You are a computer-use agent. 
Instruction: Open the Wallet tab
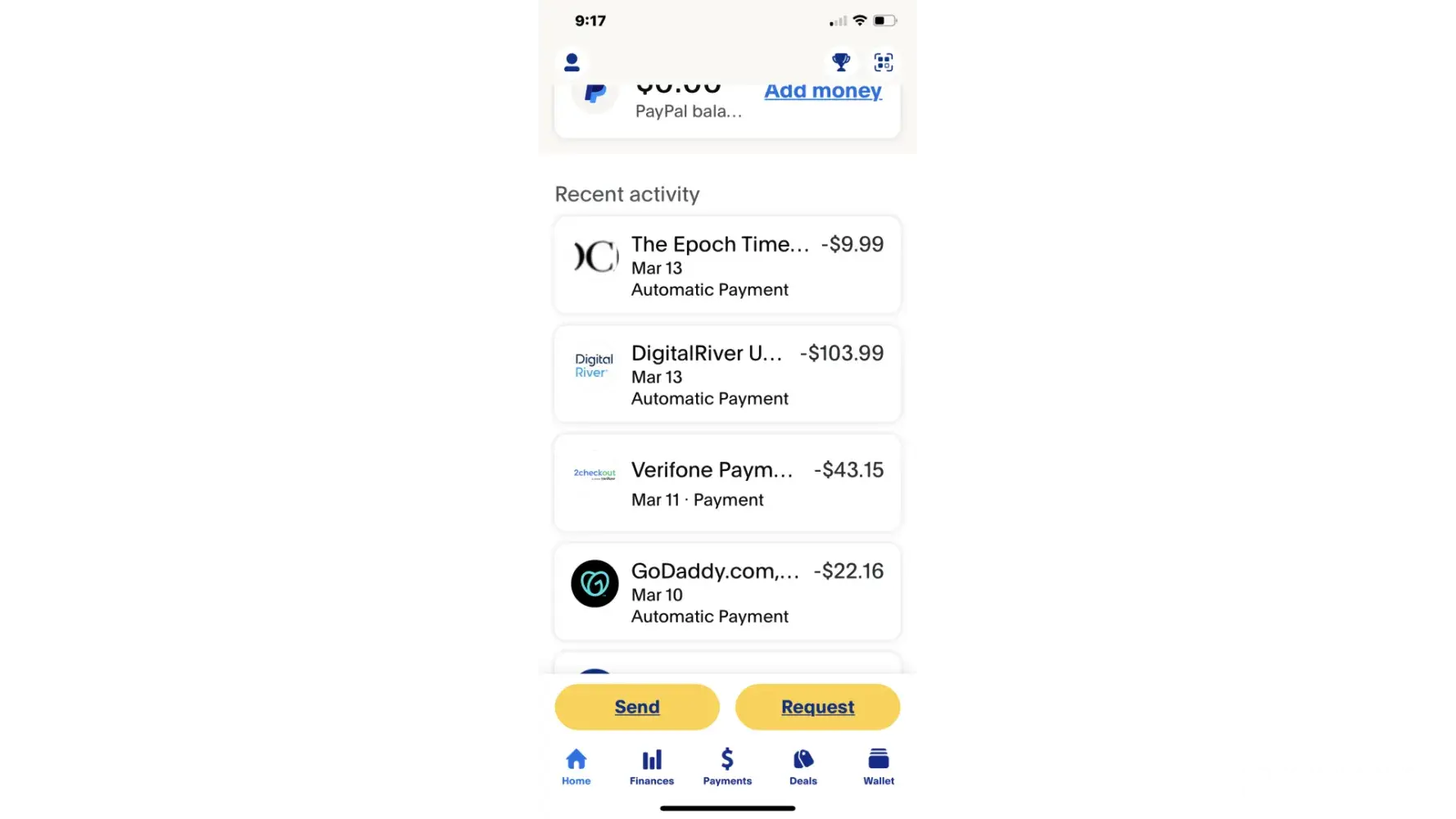coord(878,767)
